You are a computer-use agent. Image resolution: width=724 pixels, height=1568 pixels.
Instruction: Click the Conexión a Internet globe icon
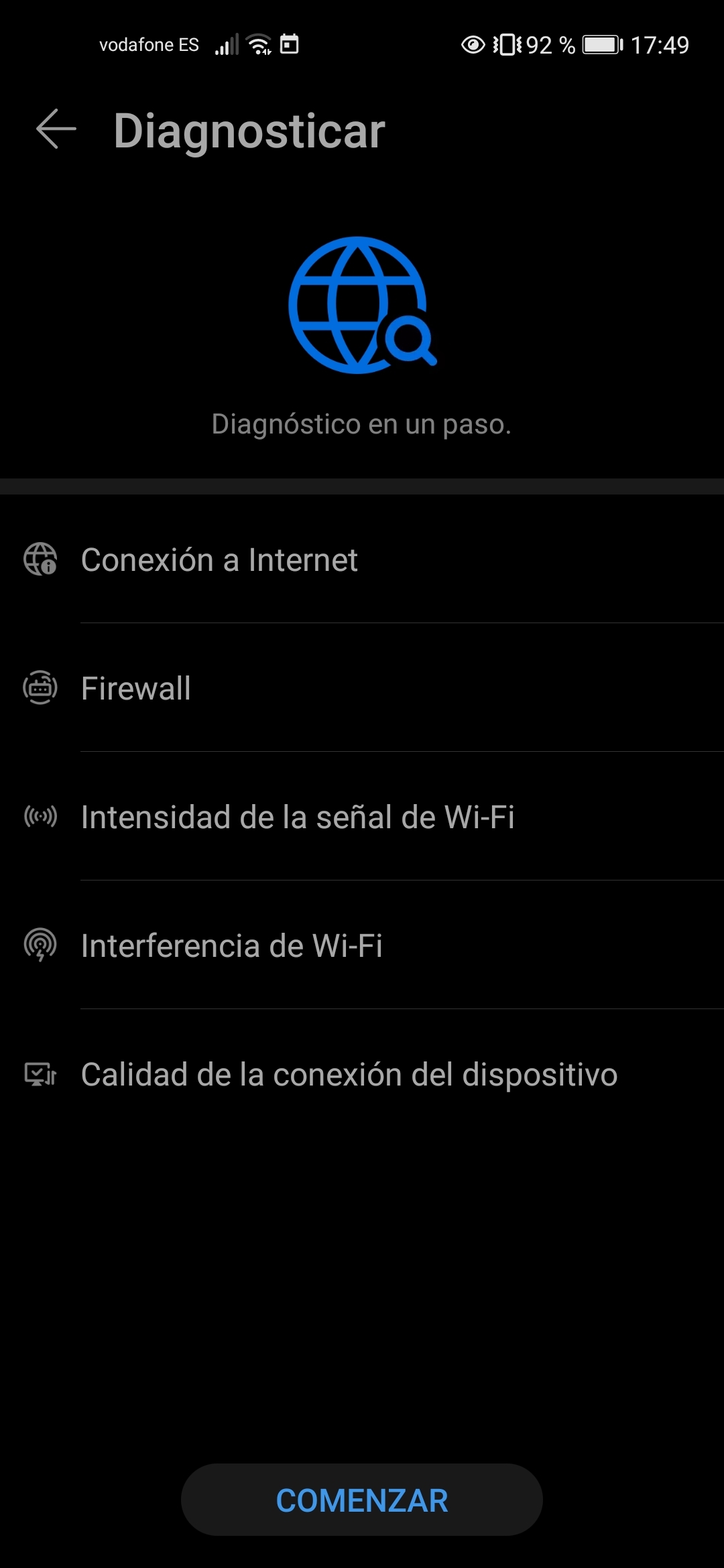pyautogui.click(x=40, y=560)
